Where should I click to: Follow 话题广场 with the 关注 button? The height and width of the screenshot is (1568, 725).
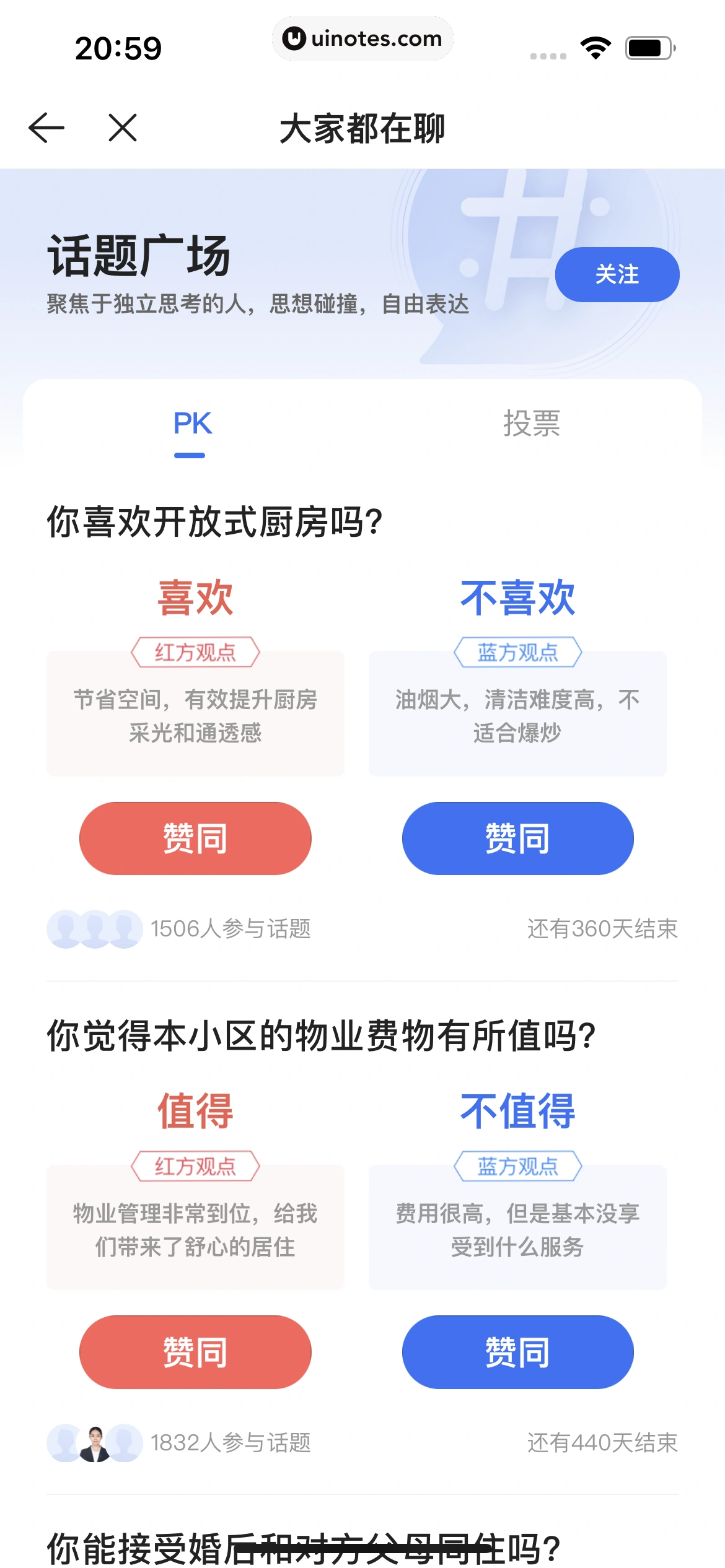coord(617,274)
